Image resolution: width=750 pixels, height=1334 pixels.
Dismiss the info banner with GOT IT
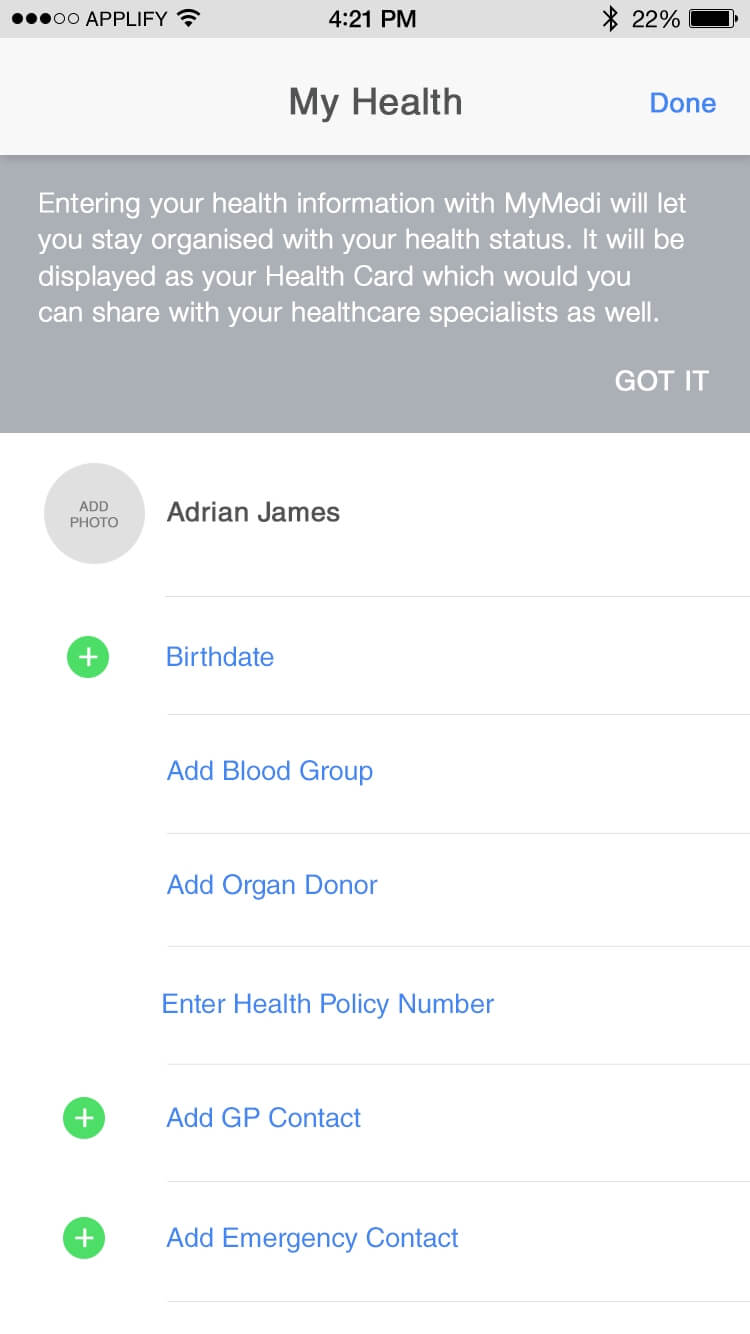[x=661, y=381]
